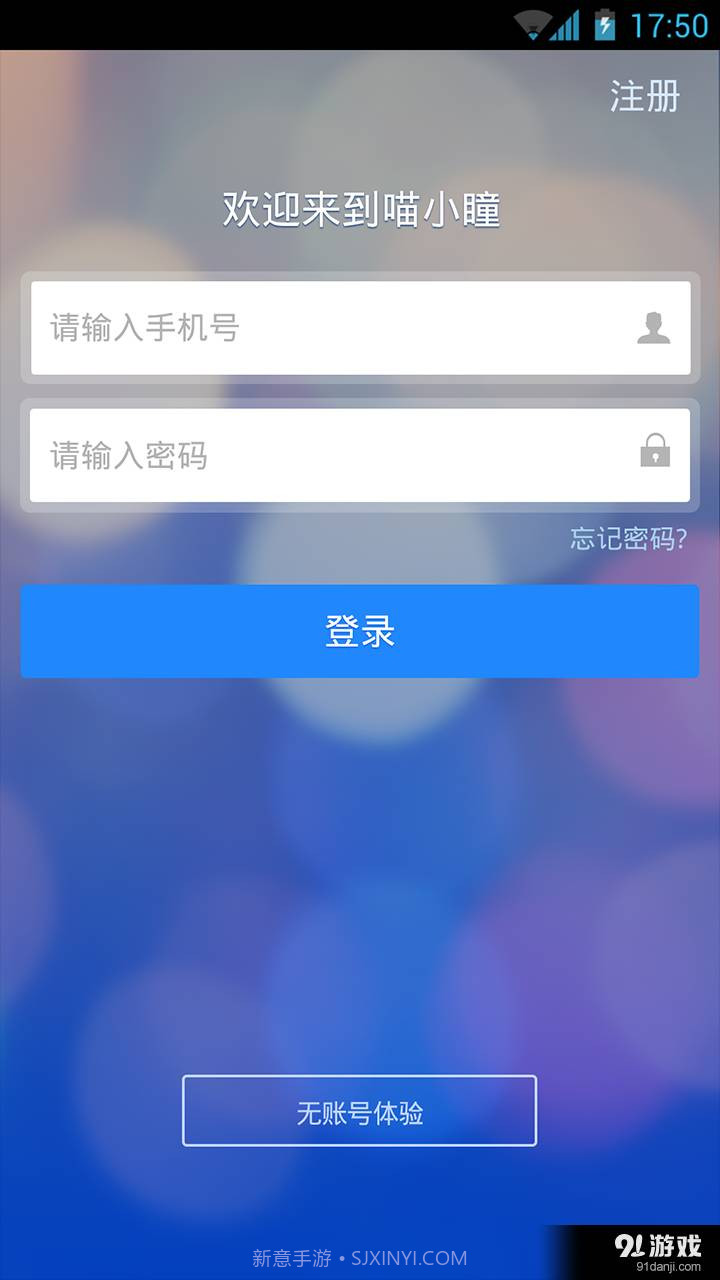720x1280 pixels.
Task: Click the lock icon to toggle password visibility
Action: tap(655, 454)
